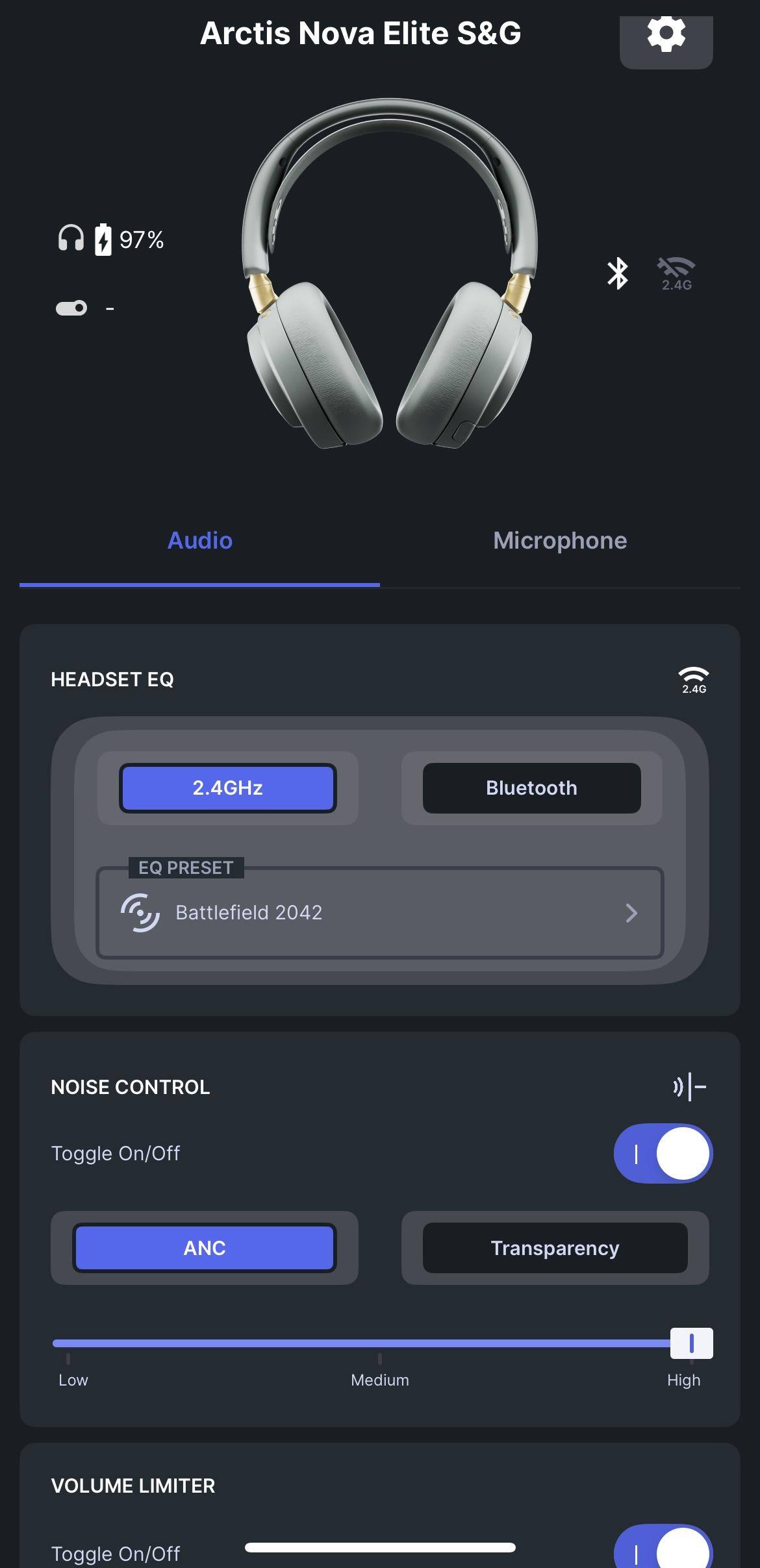Choose the 2.4GHz EQ mode

coord(227,788)
